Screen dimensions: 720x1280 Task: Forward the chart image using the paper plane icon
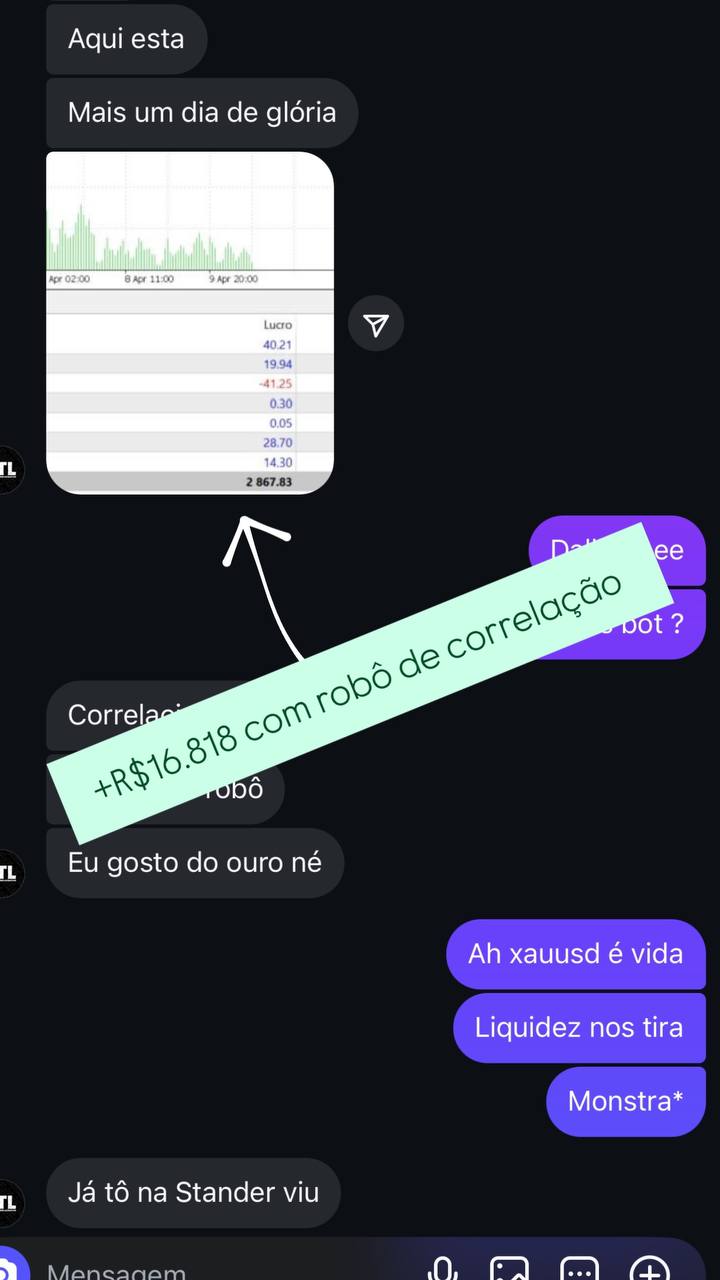(376, 323)
